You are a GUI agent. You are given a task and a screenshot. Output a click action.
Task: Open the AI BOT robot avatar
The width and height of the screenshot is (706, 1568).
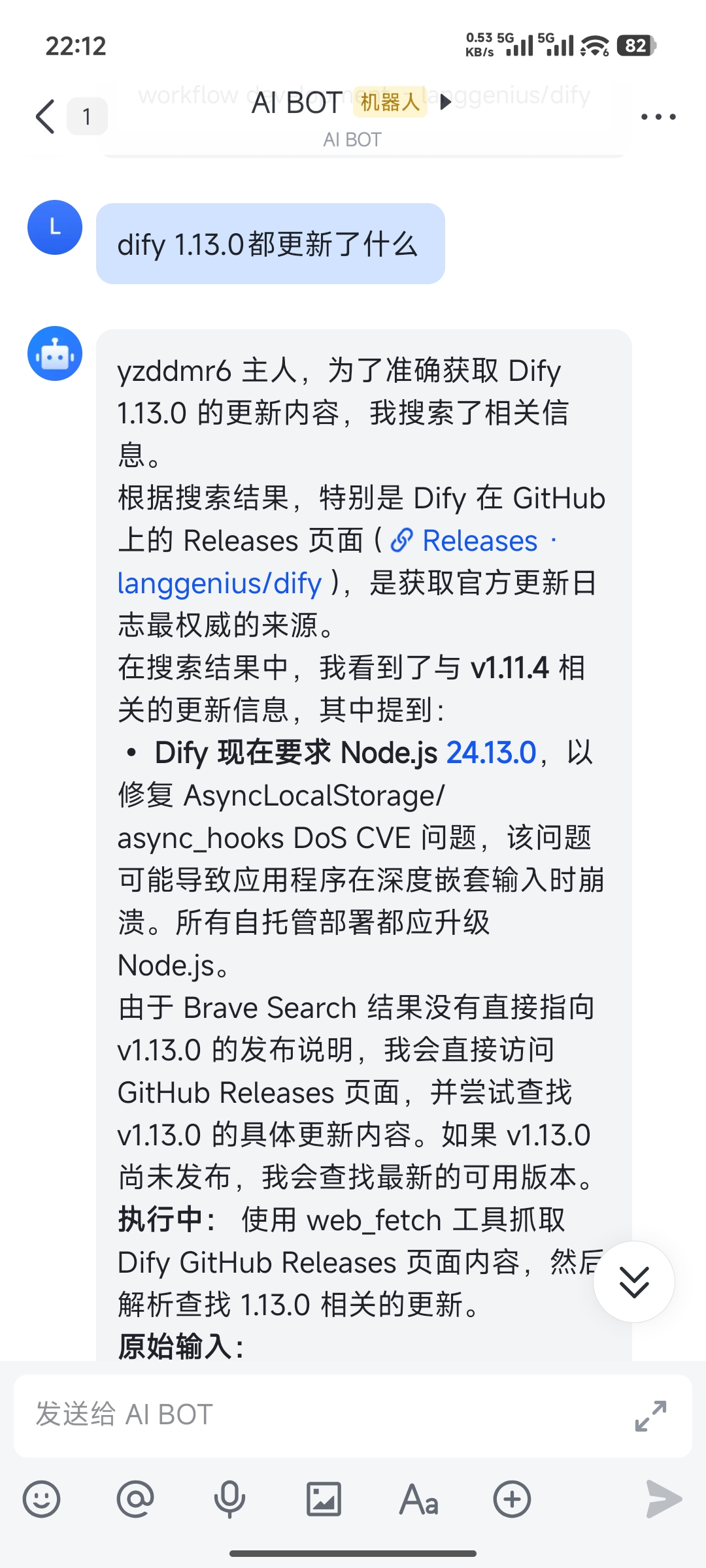point(55,353)
